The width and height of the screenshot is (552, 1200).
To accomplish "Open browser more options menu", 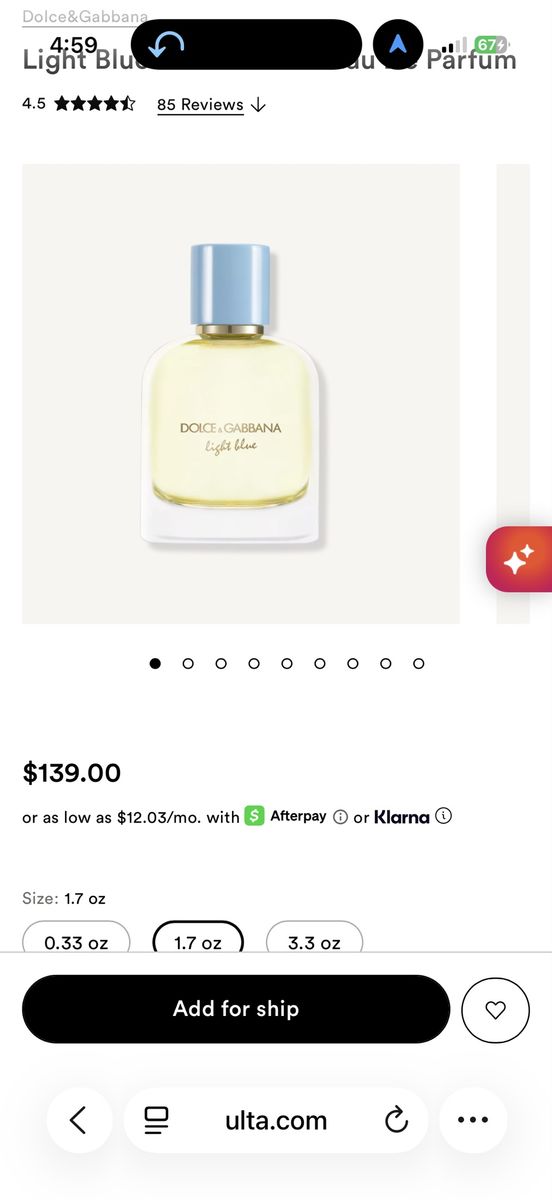I will click(472, 1120).
